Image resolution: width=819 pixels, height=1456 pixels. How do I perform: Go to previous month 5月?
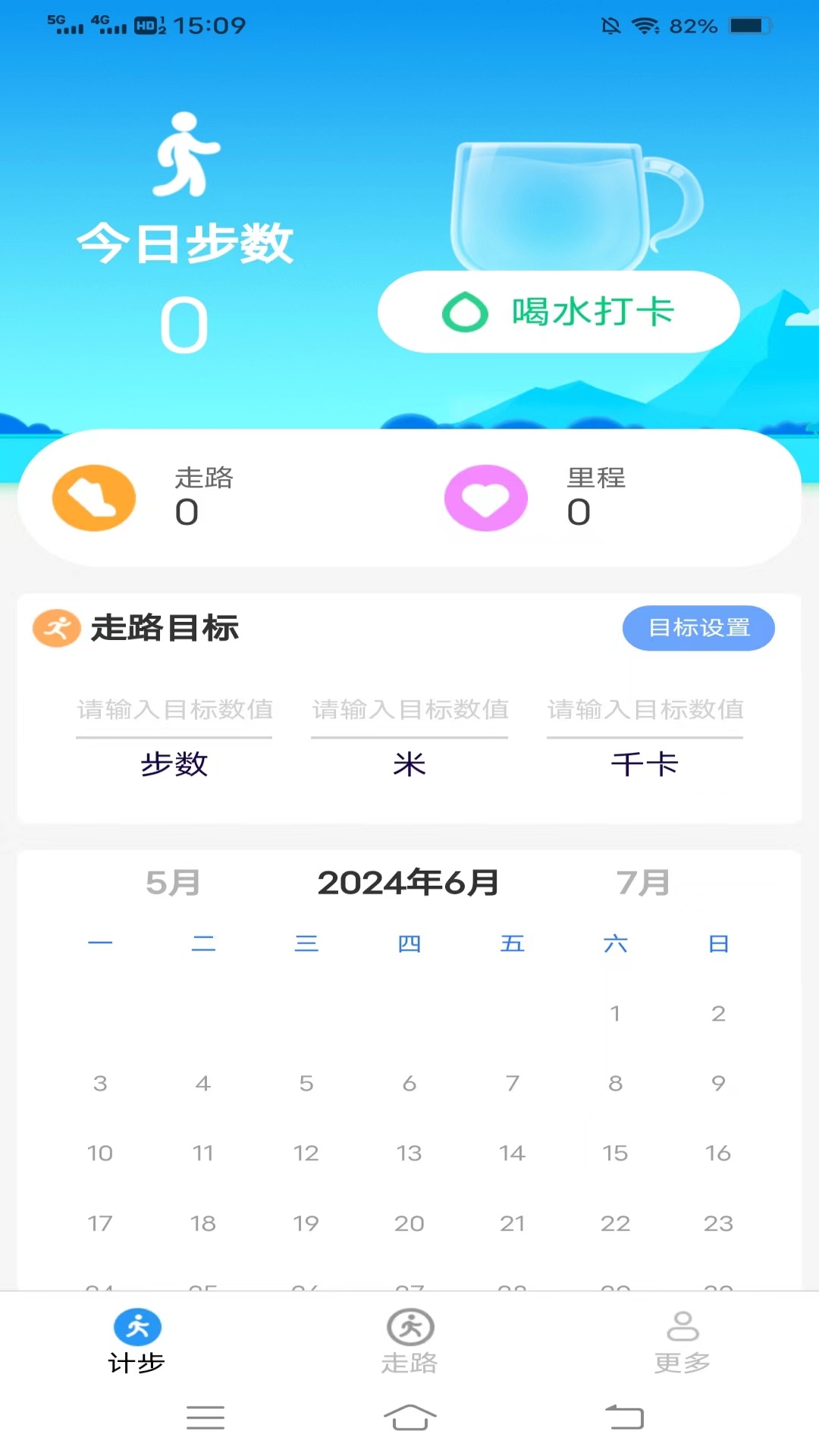click(173, 883)
